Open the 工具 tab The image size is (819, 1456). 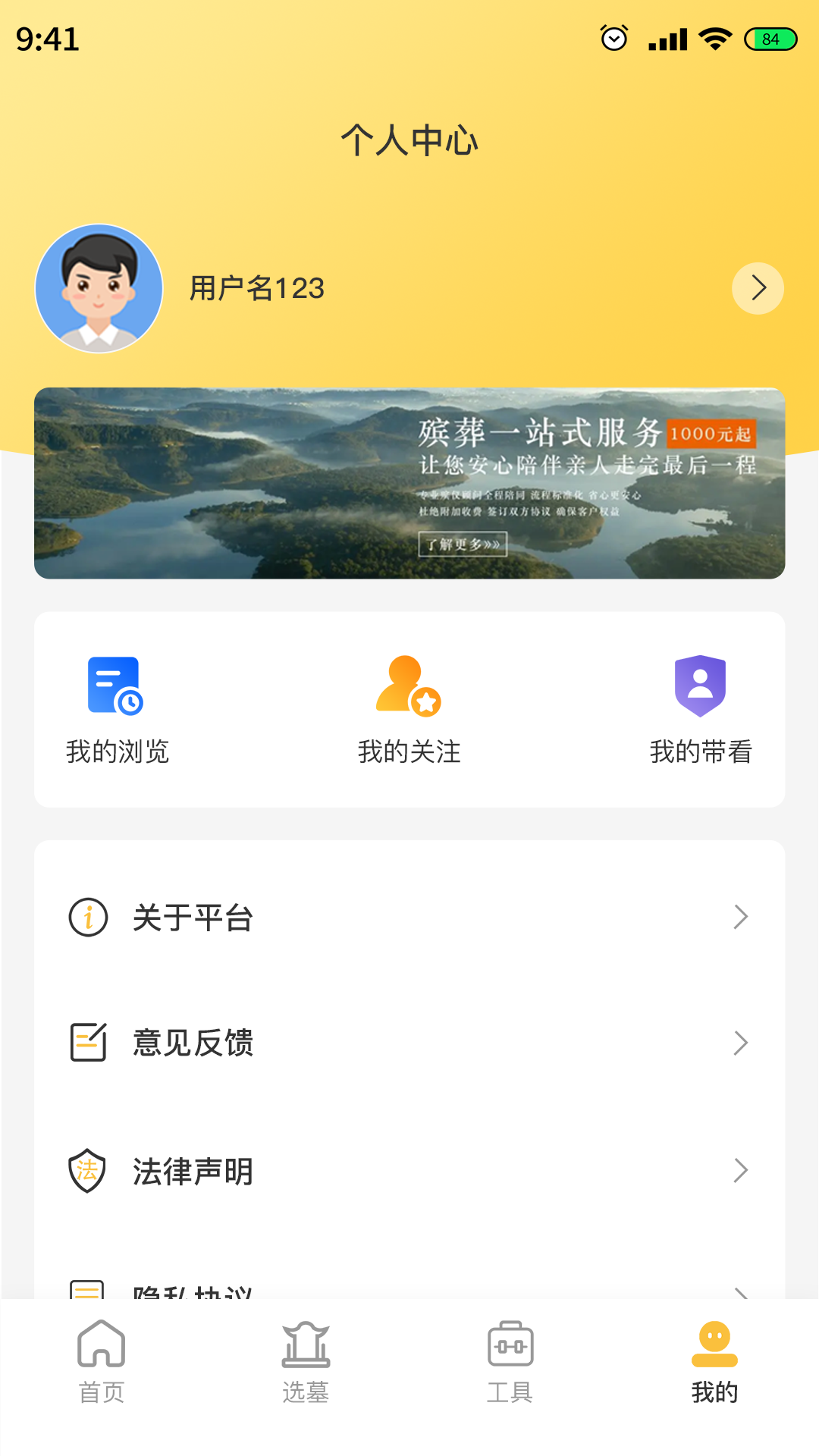[x=510, y=1362]
